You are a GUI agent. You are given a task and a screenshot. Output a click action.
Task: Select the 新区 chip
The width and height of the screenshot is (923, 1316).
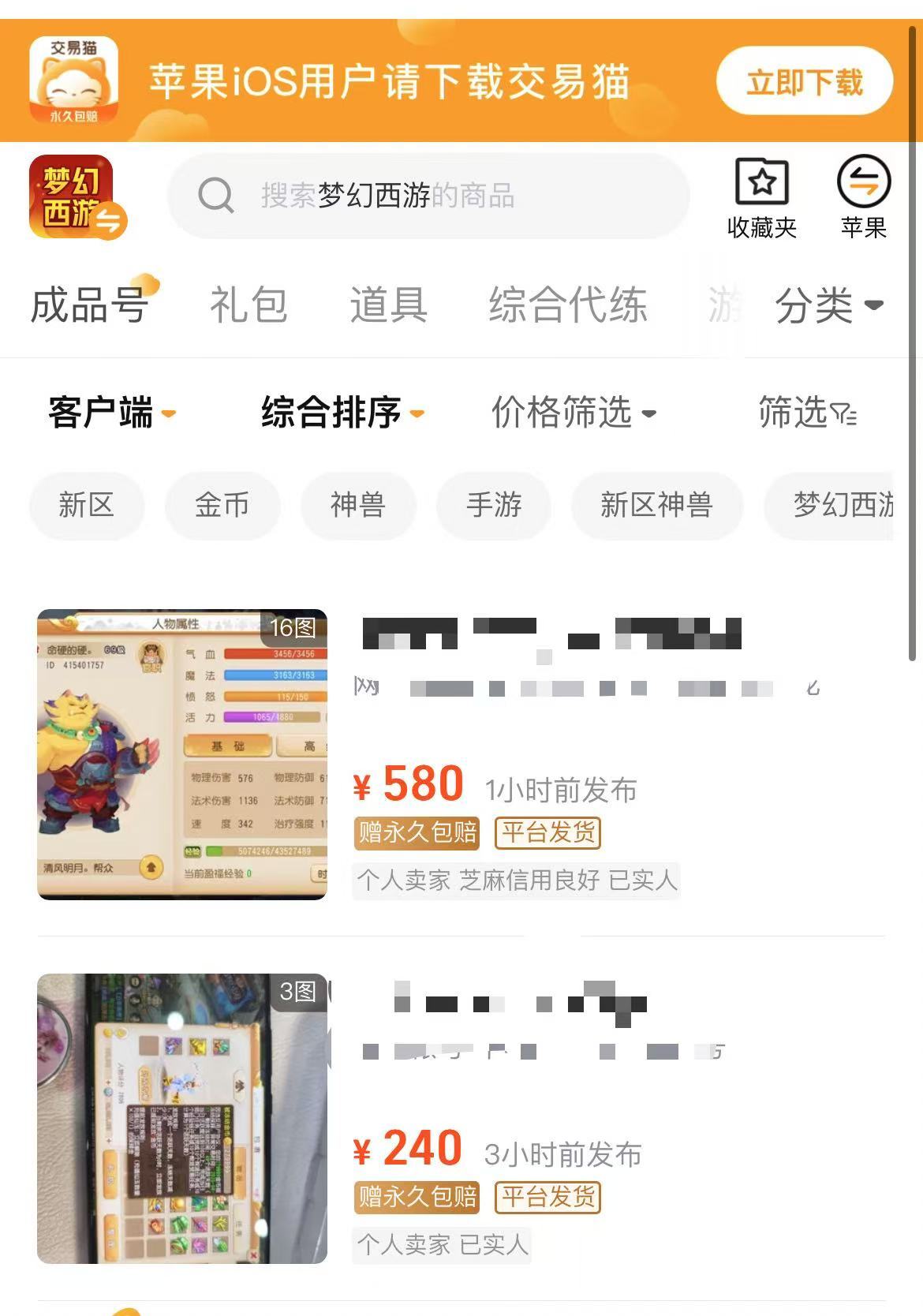point(87,505)
